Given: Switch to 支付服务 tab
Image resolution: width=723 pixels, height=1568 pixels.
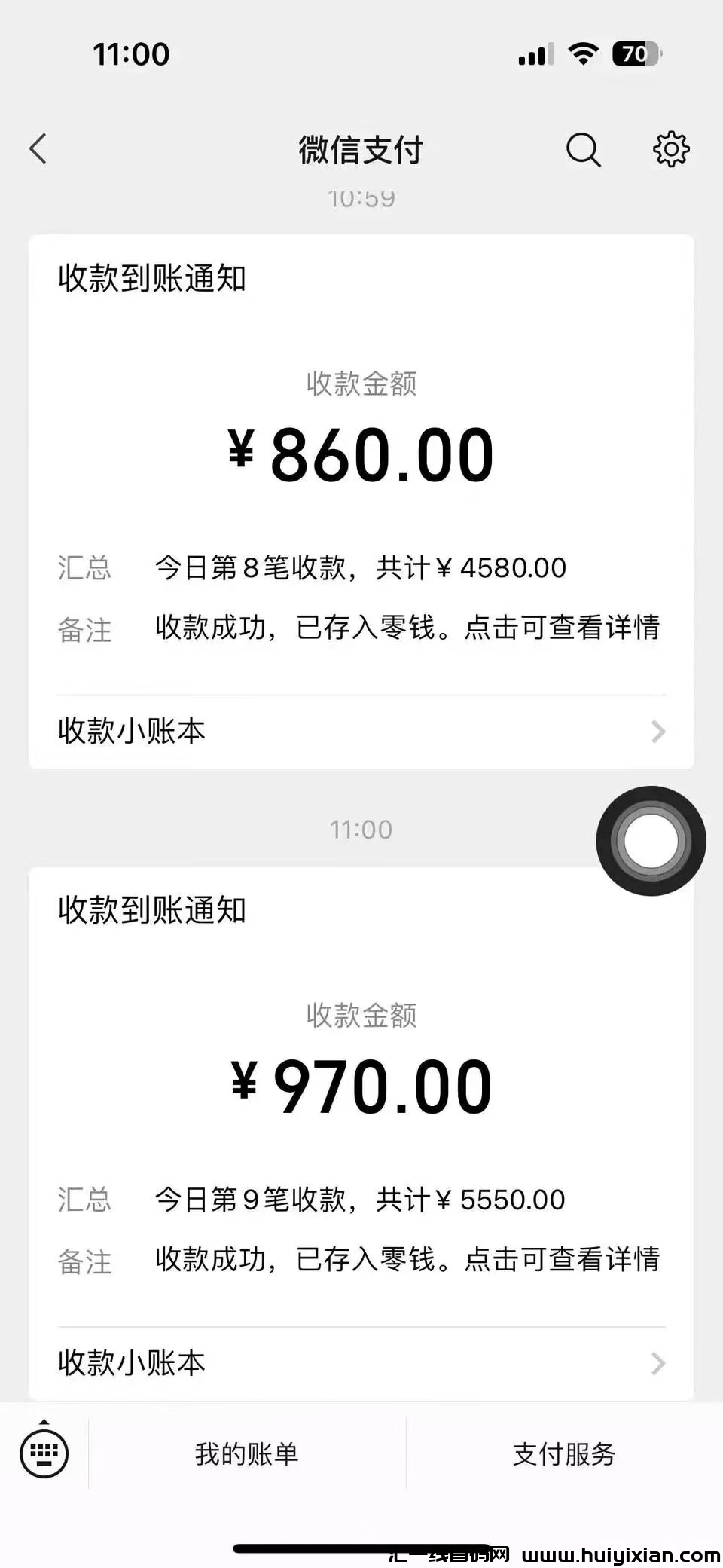Looking at the screenshot, I should (565, 1453).
